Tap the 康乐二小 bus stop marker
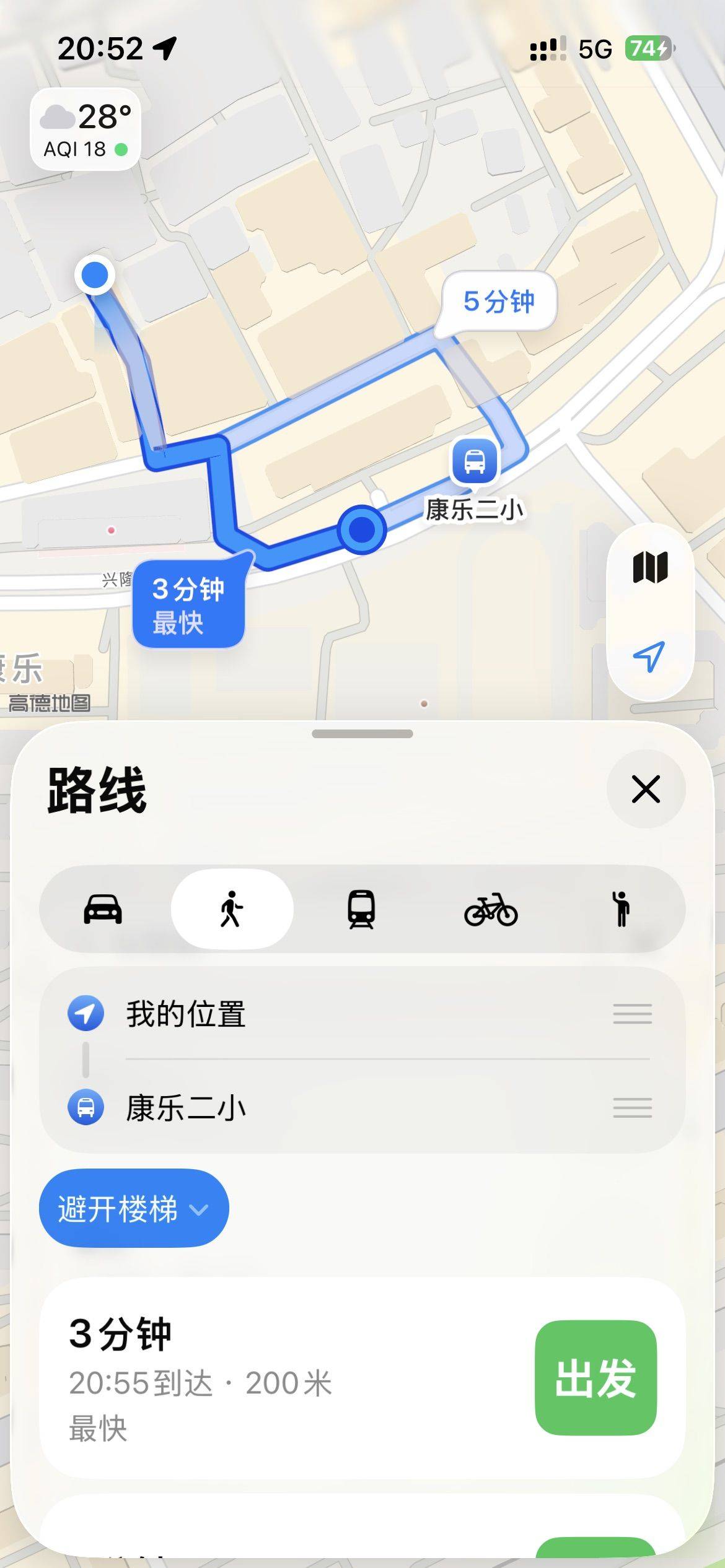This screenshot has height=1568, width=725. coord(475,461)
